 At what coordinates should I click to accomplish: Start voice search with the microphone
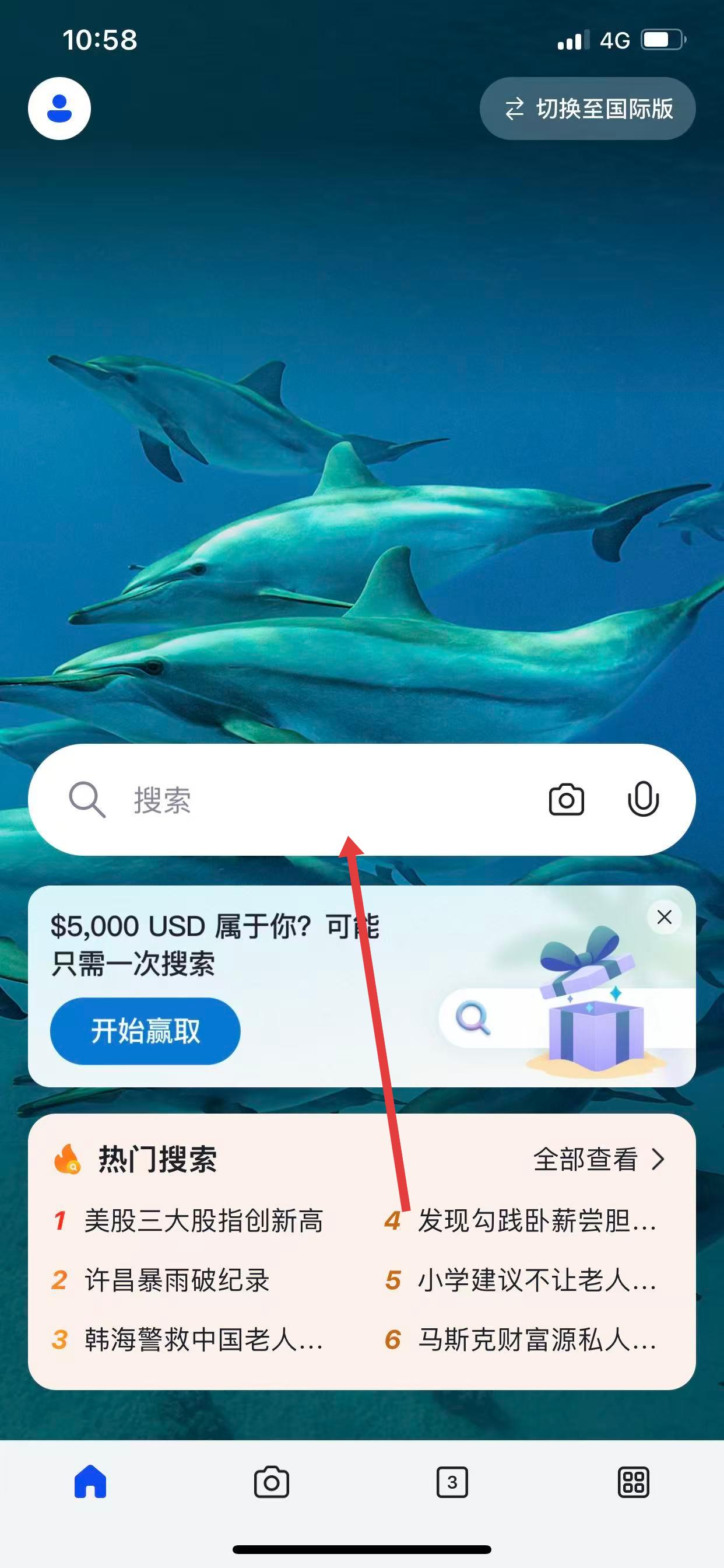[642, 799]
